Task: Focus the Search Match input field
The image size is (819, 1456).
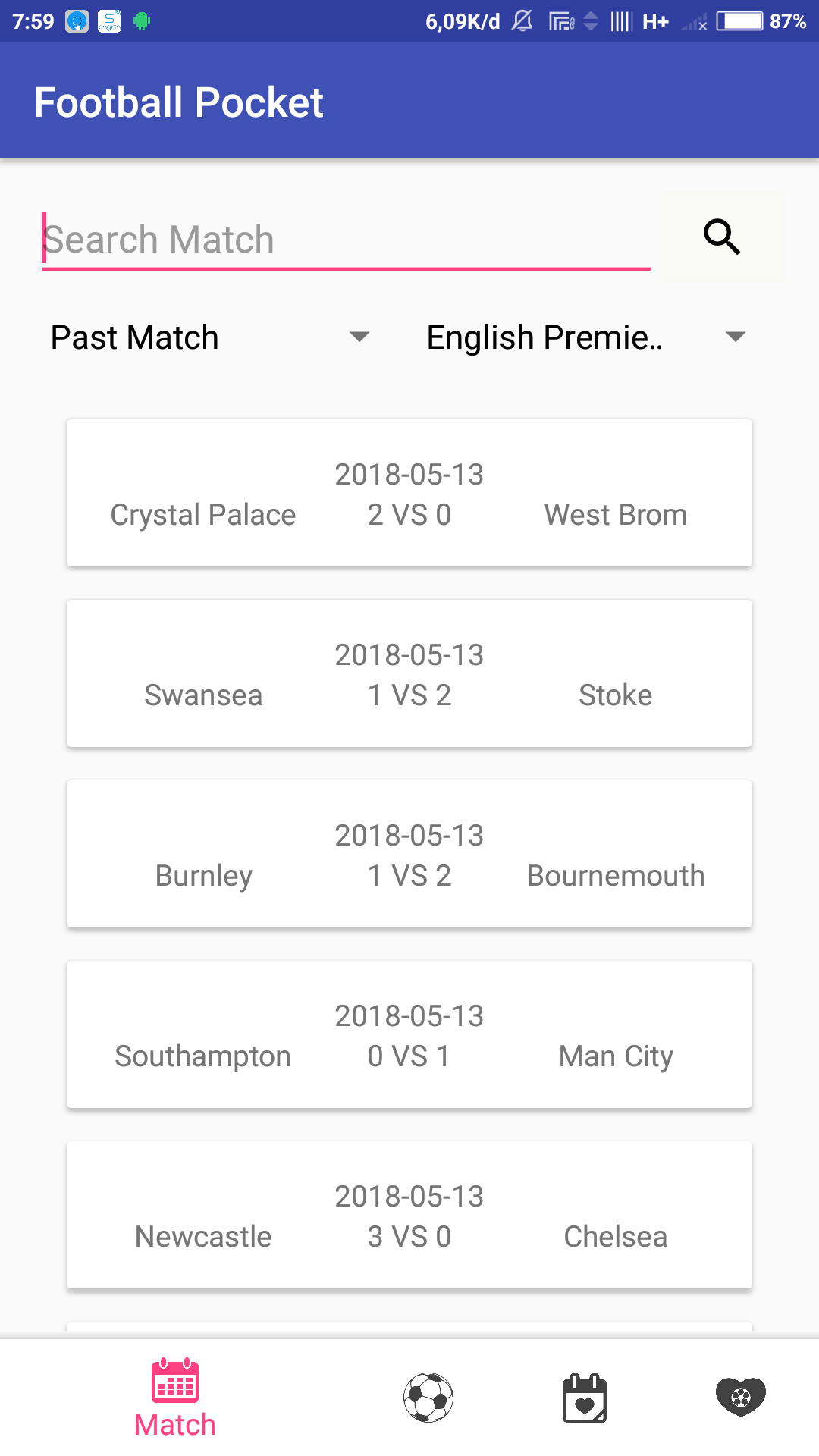Action: pyautogui.click(x=345, y=238)
